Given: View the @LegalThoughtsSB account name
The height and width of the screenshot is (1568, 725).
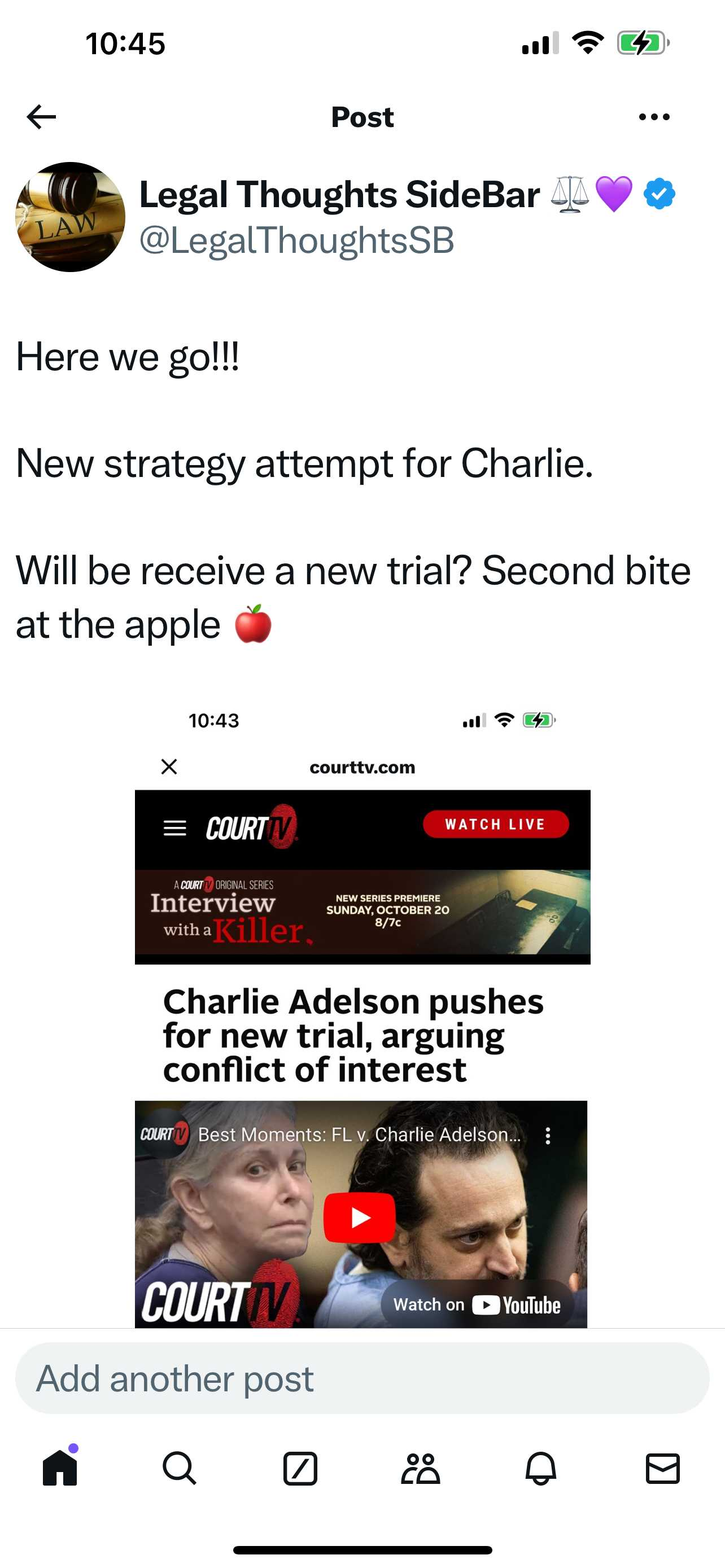Looking at the screenshot, I should click(x=296, y=240).
